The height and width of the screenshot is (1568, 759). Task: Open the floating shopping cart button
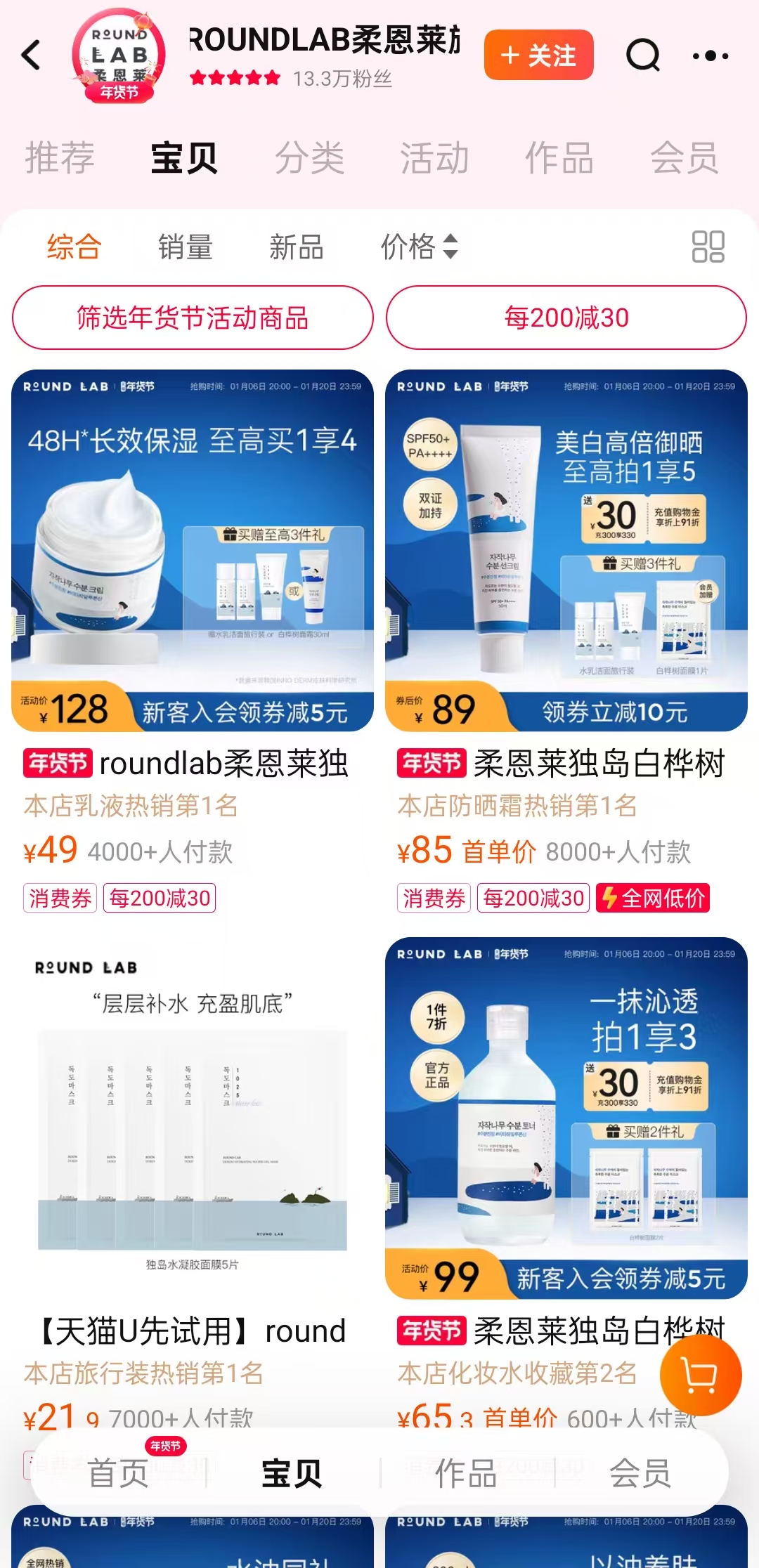pos(700,1376)
